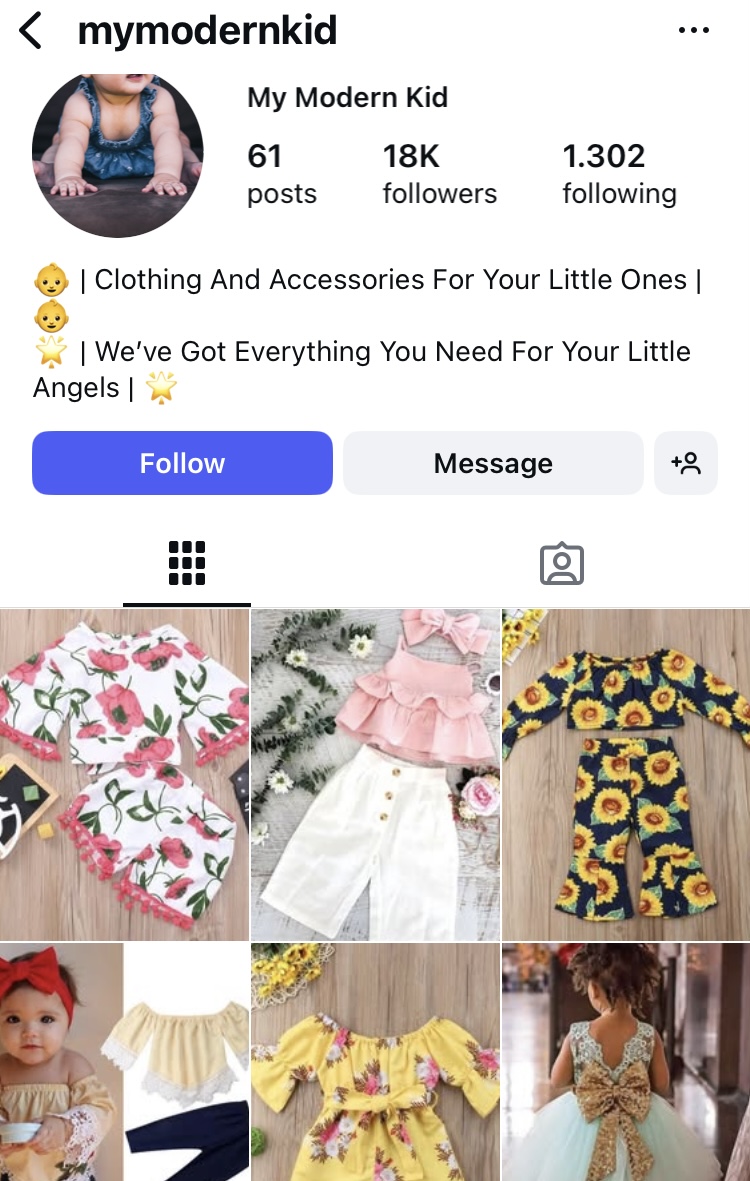Viewport: 750px width, 1181px height.
Task: Open the sunflower print outfit post
Action: pyautogui.click(x=626, y=775)
